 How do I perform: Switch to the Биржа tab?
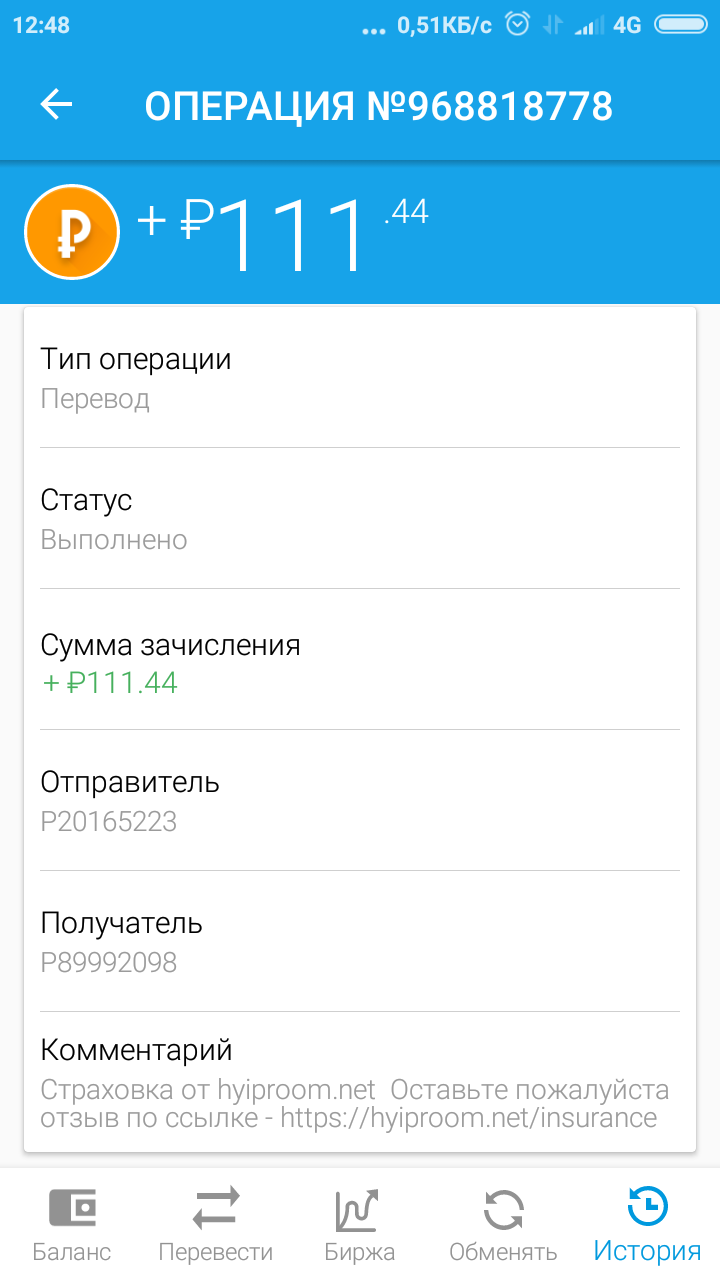tap(360, 1223)
